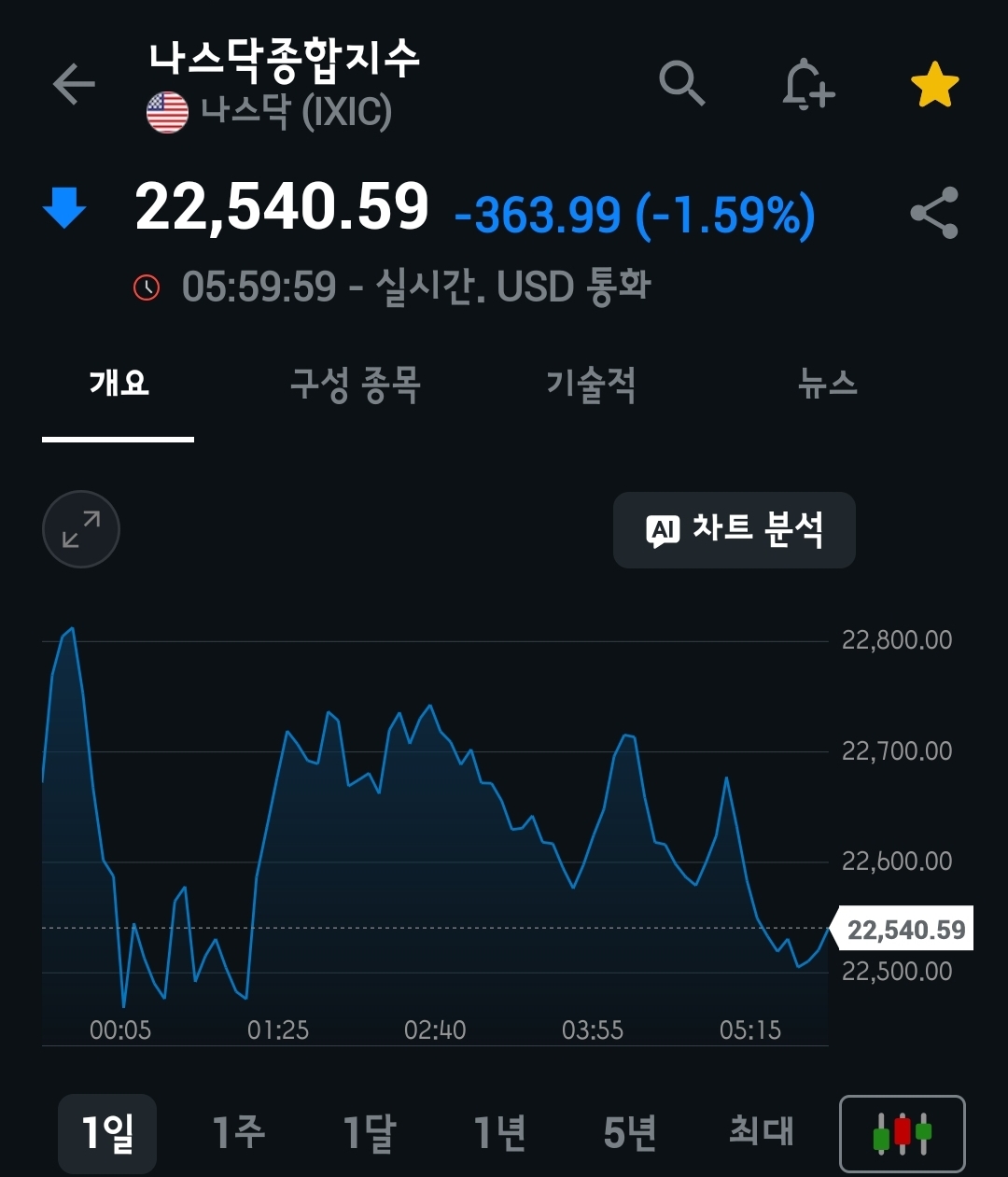Toggle the favorite star icon
Image resolution: width=1008 pixels, height=1177 pixels.
click(x=934, y=86)
